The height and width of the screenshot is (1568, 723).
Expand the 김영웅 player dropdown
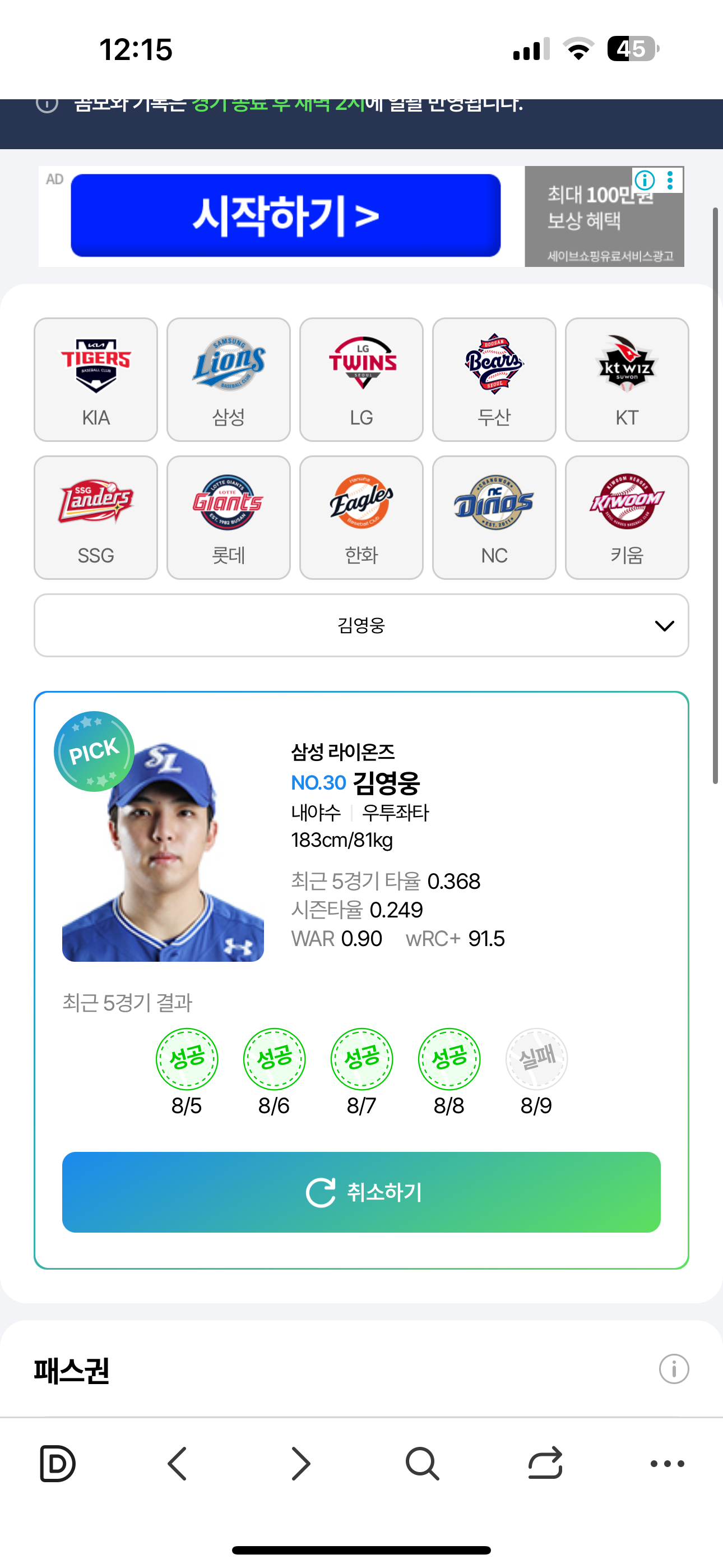361,625
